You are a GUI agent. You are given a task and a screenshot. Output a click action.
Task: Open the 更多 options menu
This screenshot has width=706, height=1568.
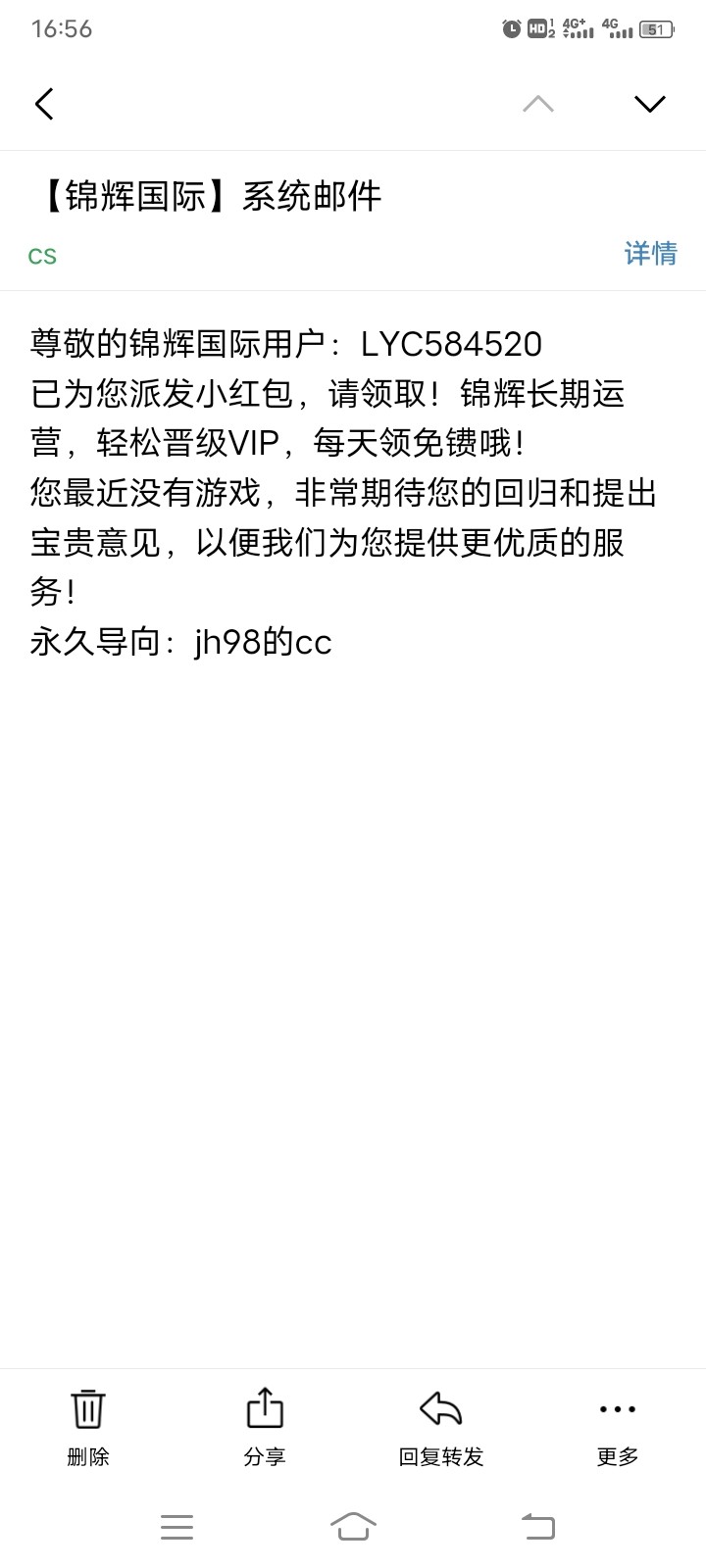tap(618, 1427)
